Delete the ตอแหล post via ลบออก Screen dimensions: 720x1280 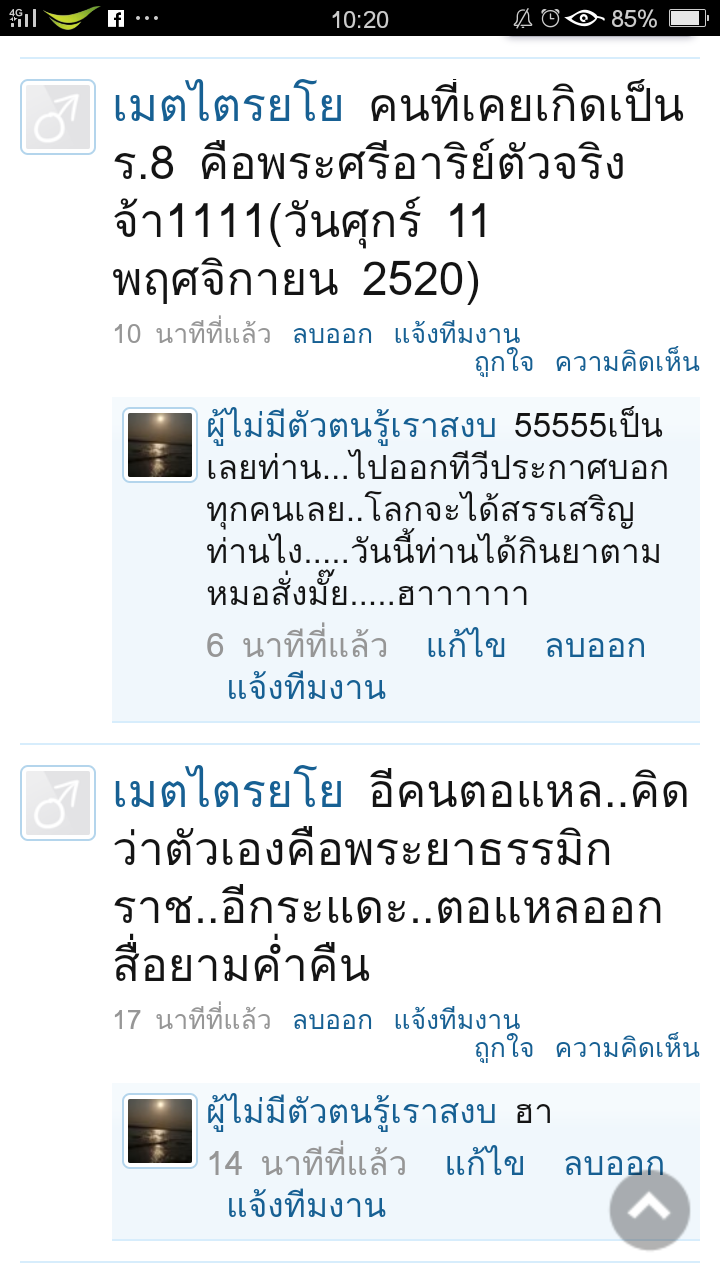332,1020
